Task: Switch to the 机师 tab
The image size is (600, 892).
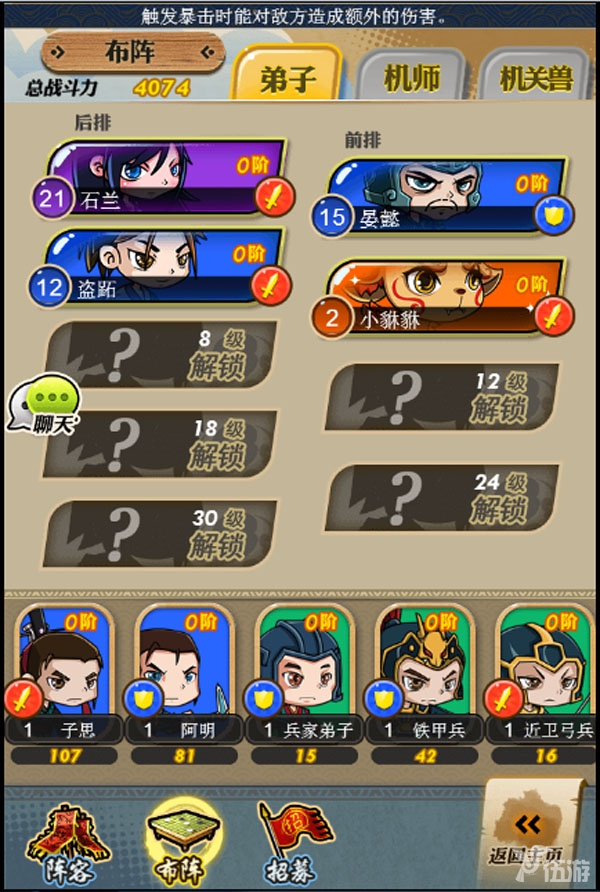Action: point(411,78)
